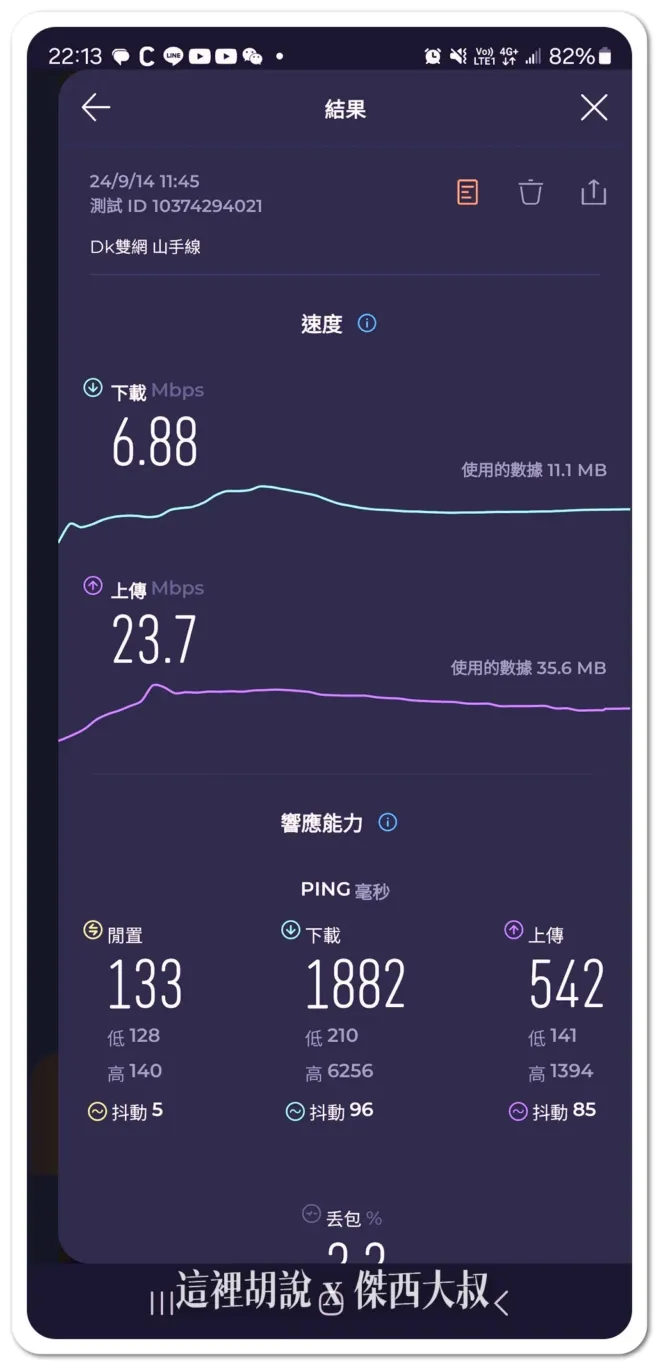Close the results screen
This screenshot has height=1366, width=659.
tap(594, 108)
